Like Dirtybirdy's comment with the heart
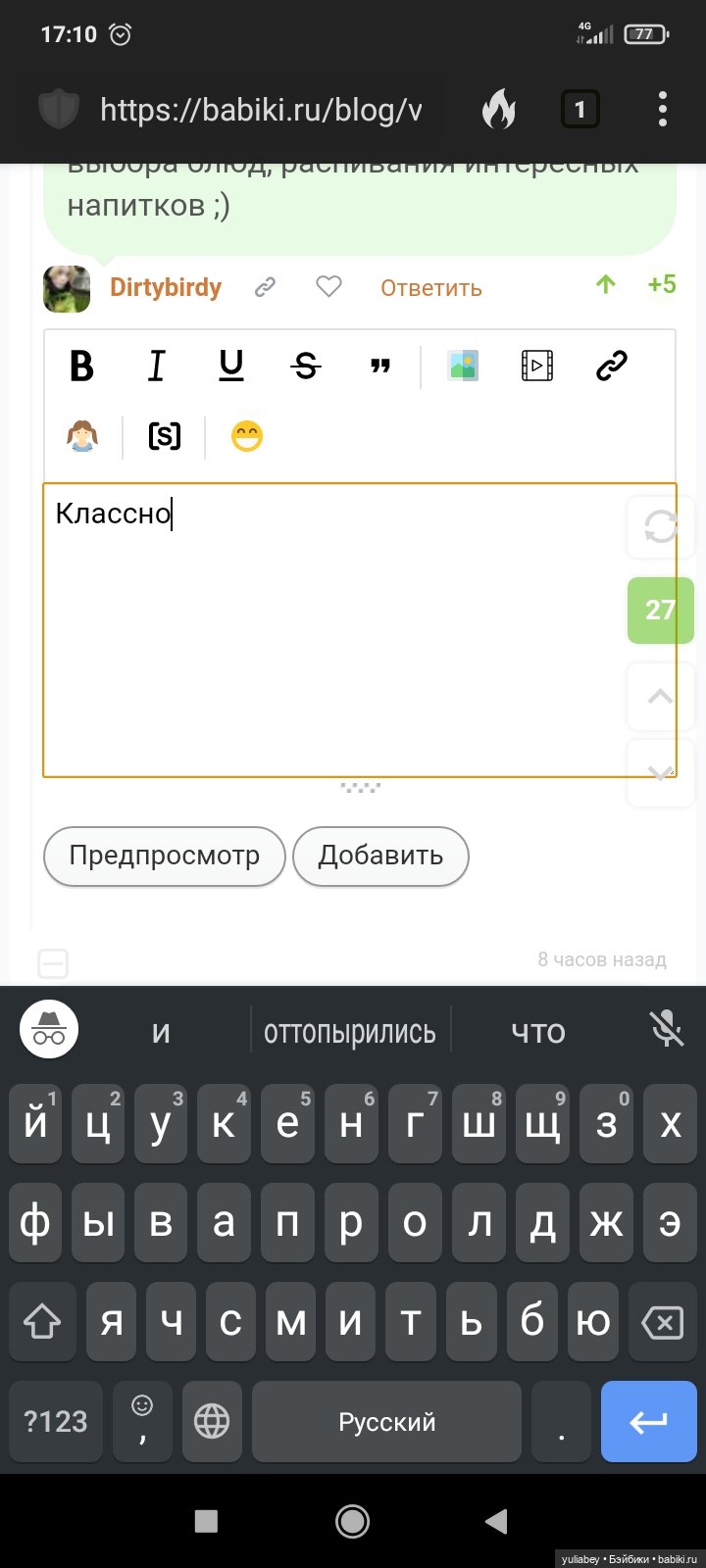Viewport: 706px width, 1568px height. (328, 287)
